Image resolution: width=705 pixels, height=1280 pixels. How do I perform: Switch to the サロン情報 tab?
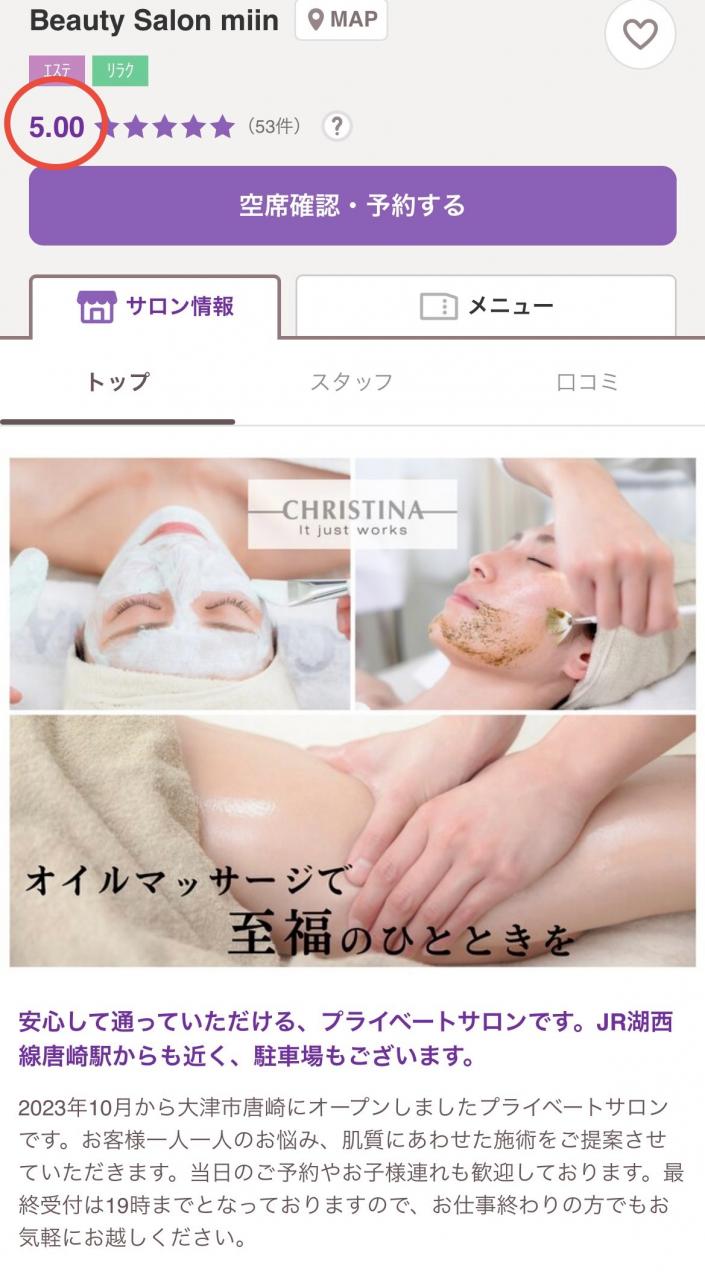[155, 307]
